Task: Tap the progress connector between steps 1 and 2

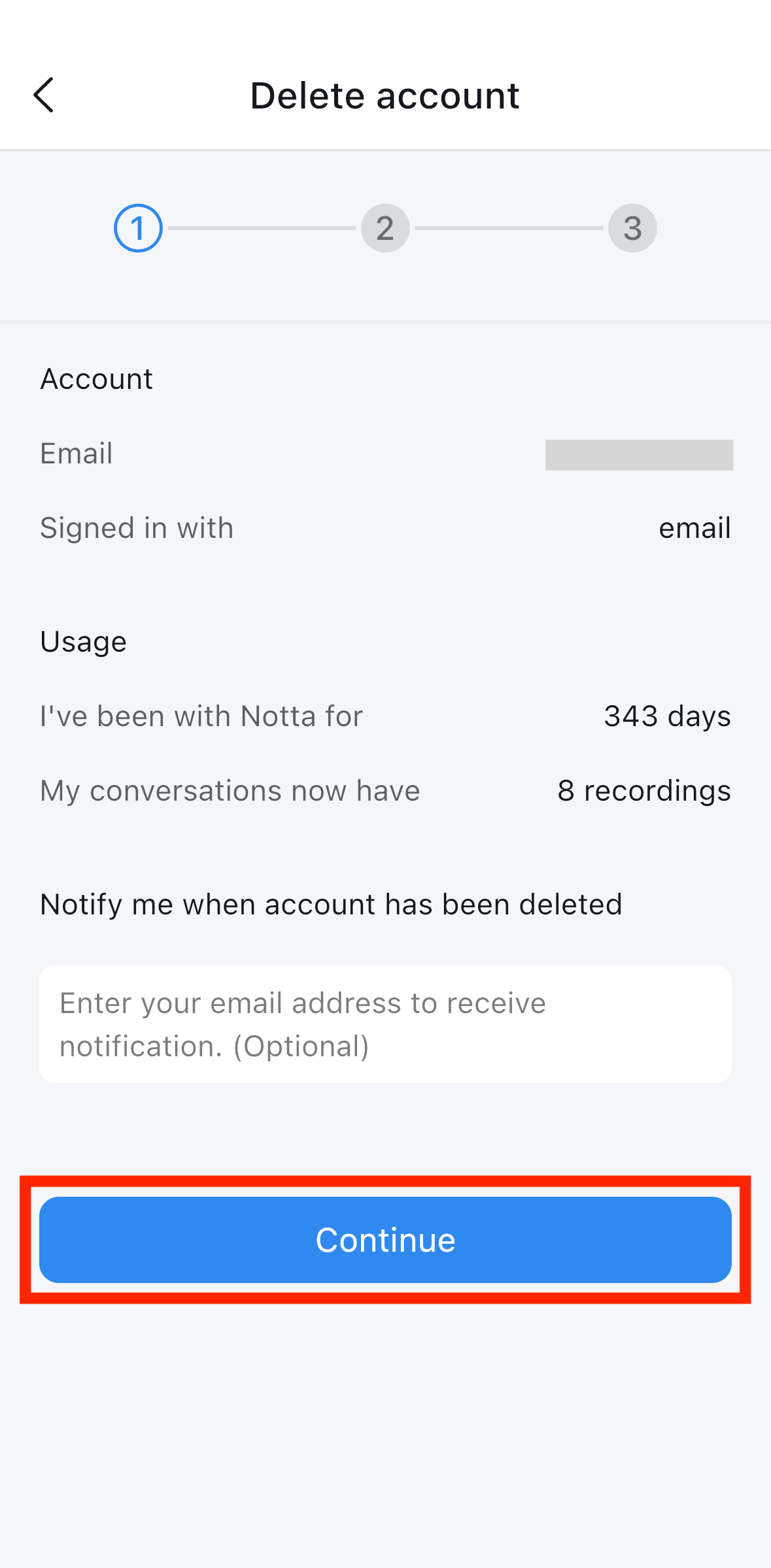Action: point(262,227)
